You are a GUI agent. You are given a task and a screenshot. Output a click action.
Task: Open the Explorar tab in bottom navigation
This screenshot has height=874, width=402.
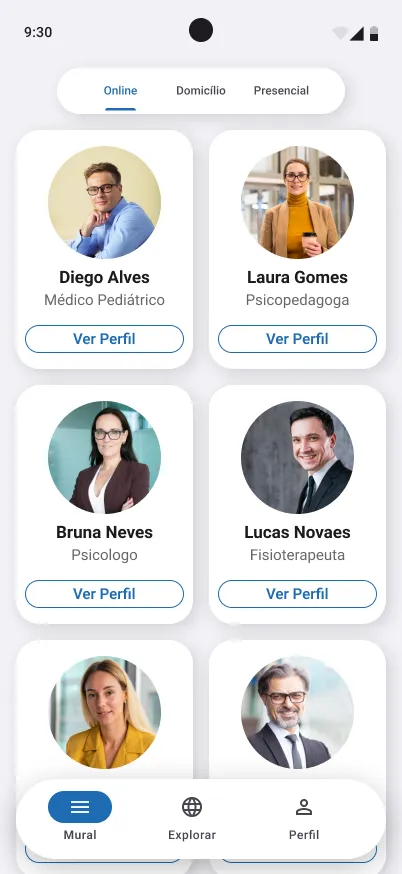tap(192, 818)
